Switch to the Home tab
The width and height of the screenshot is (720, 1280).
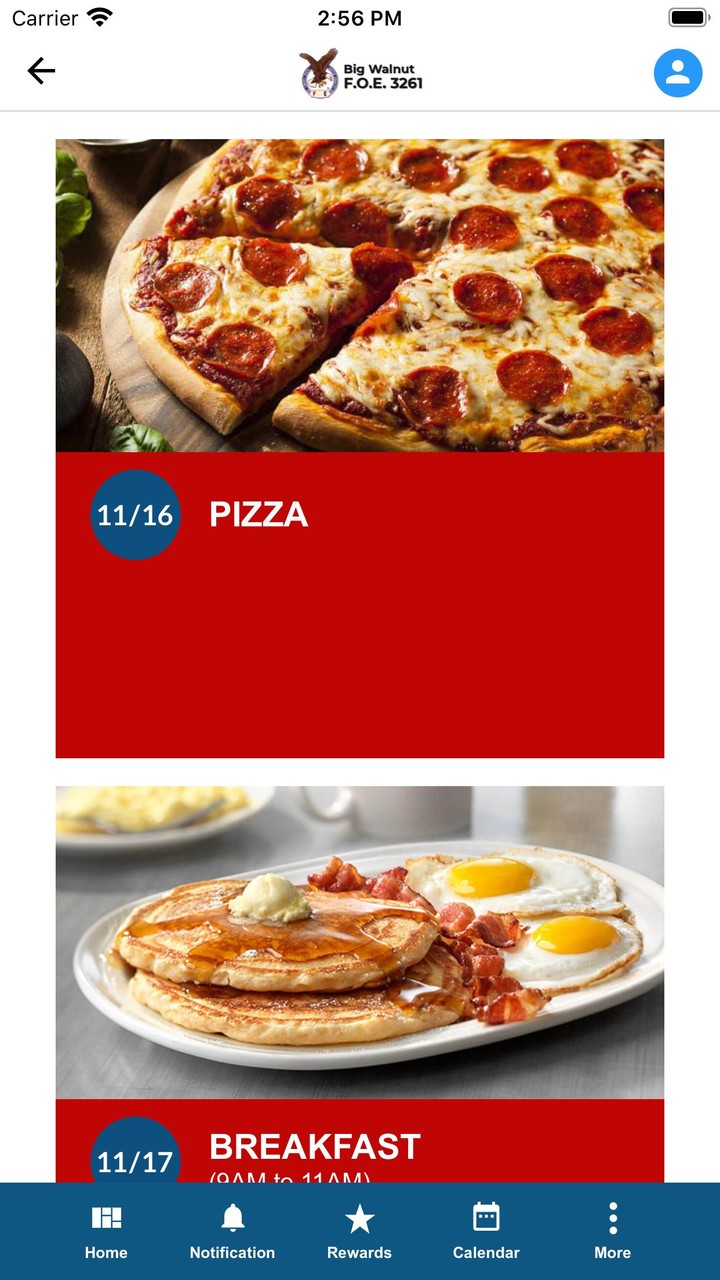(x=106, y=1231)
